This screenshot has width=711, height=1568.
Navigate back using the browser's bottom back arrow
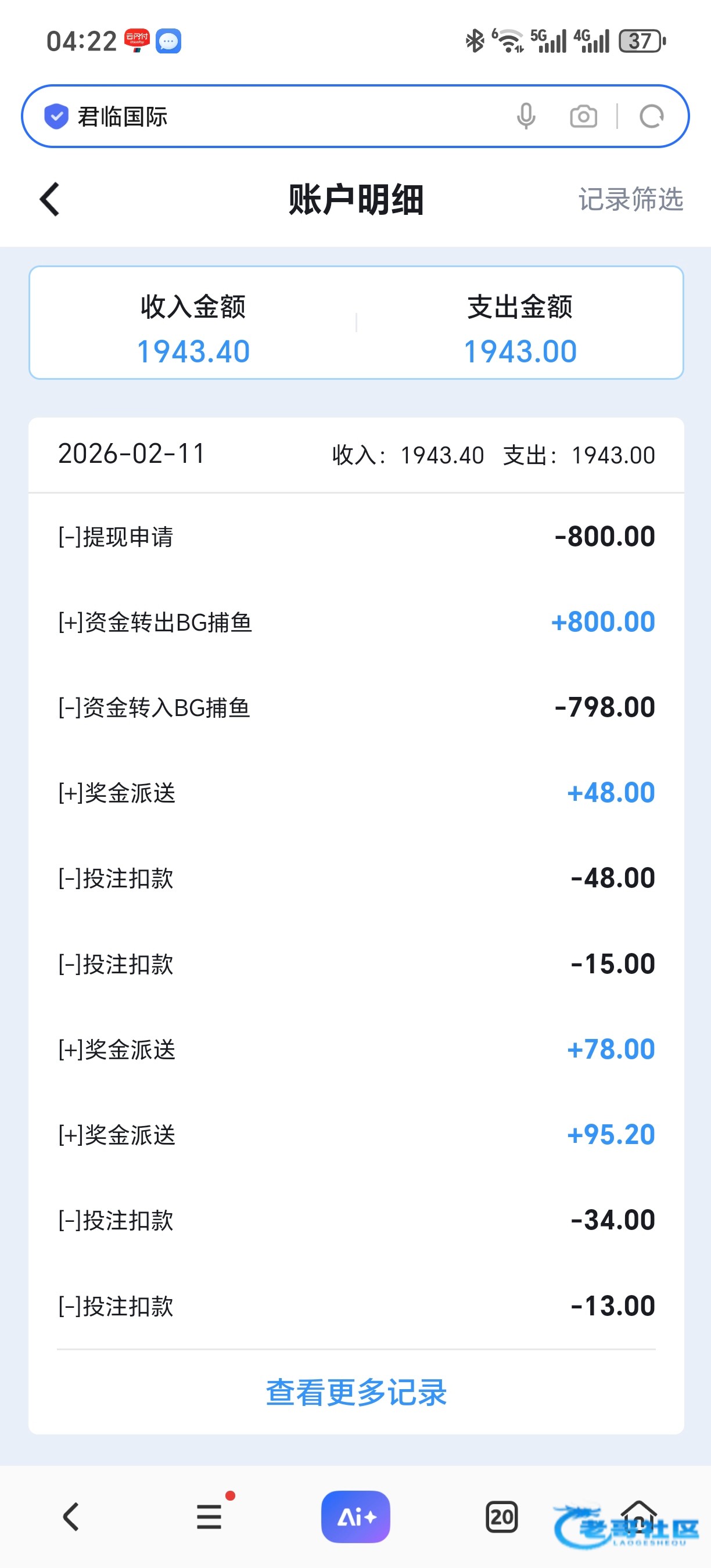[x=71, y=1516]
